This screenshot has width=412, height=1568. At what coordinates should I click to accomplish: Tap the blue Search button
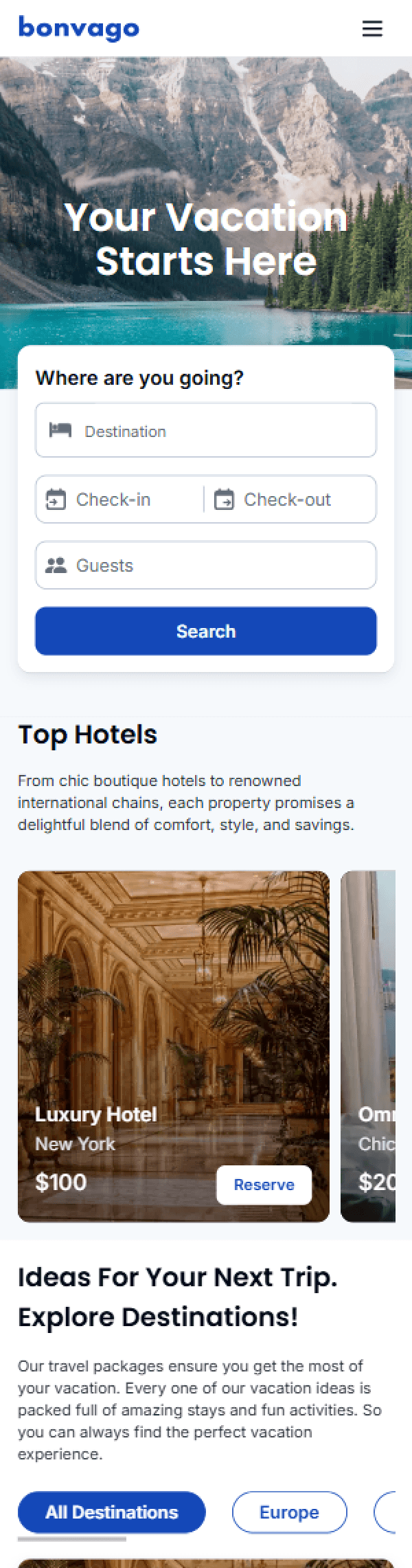coord(206,631)
